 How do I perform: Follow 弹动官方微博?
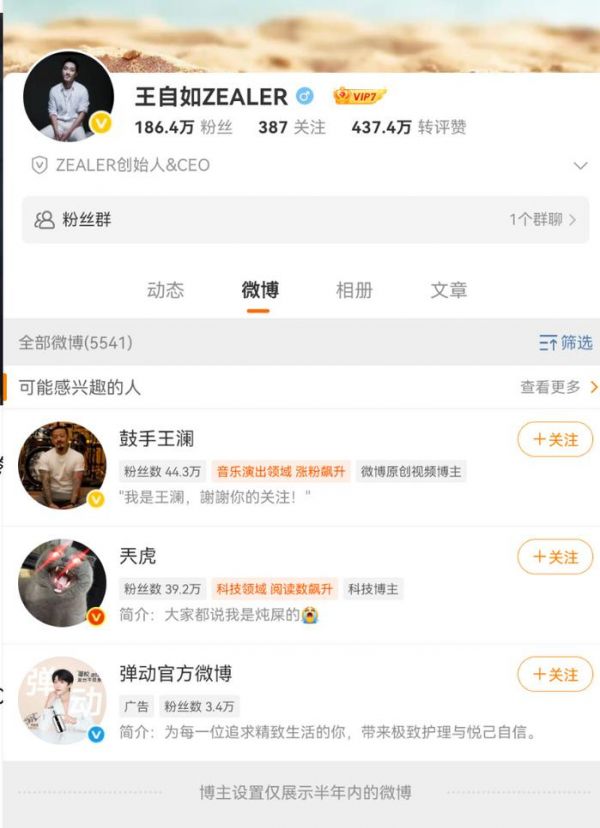555,674
